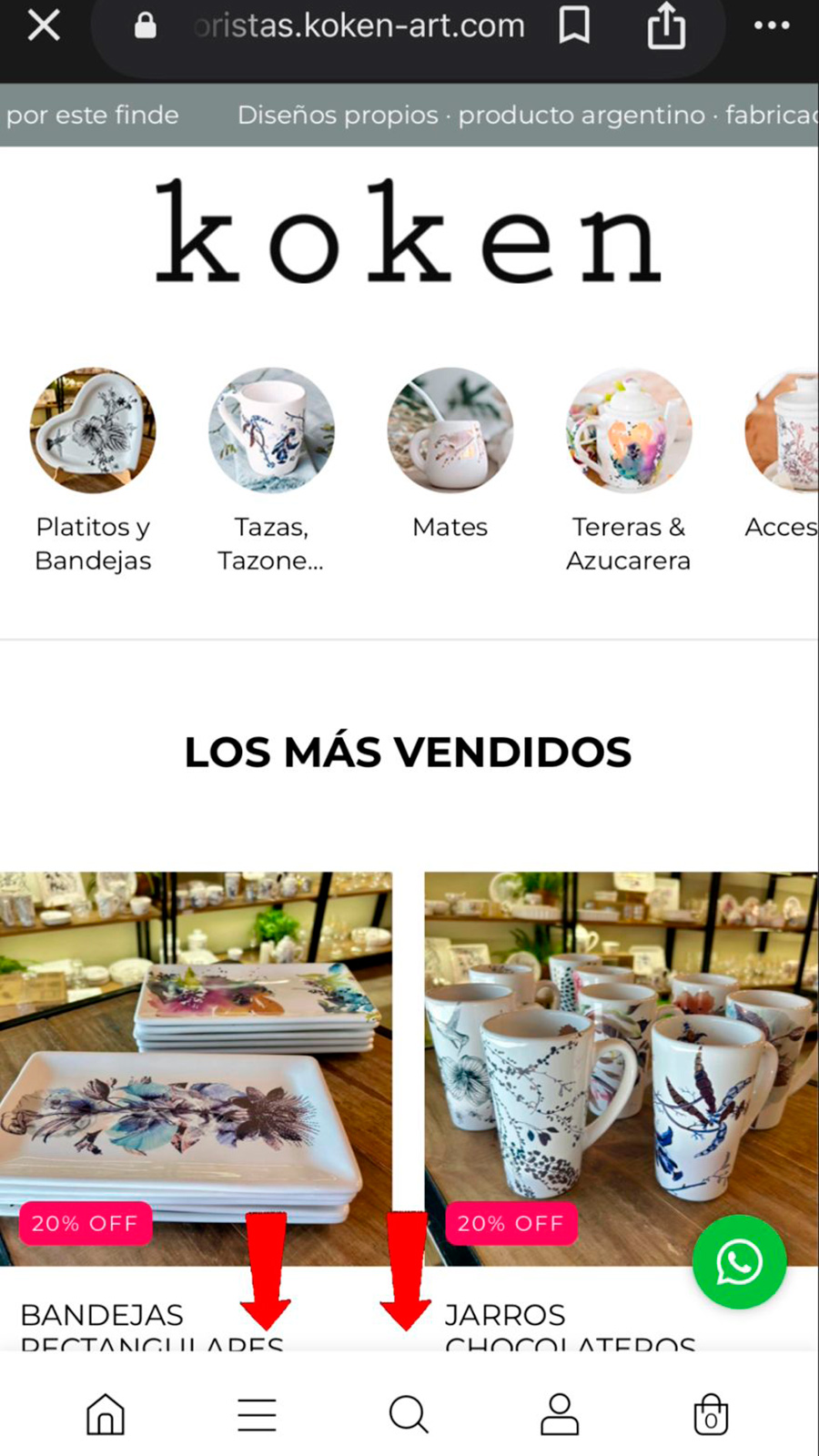Open the Tazas, Tazone... category

point(271,430)
